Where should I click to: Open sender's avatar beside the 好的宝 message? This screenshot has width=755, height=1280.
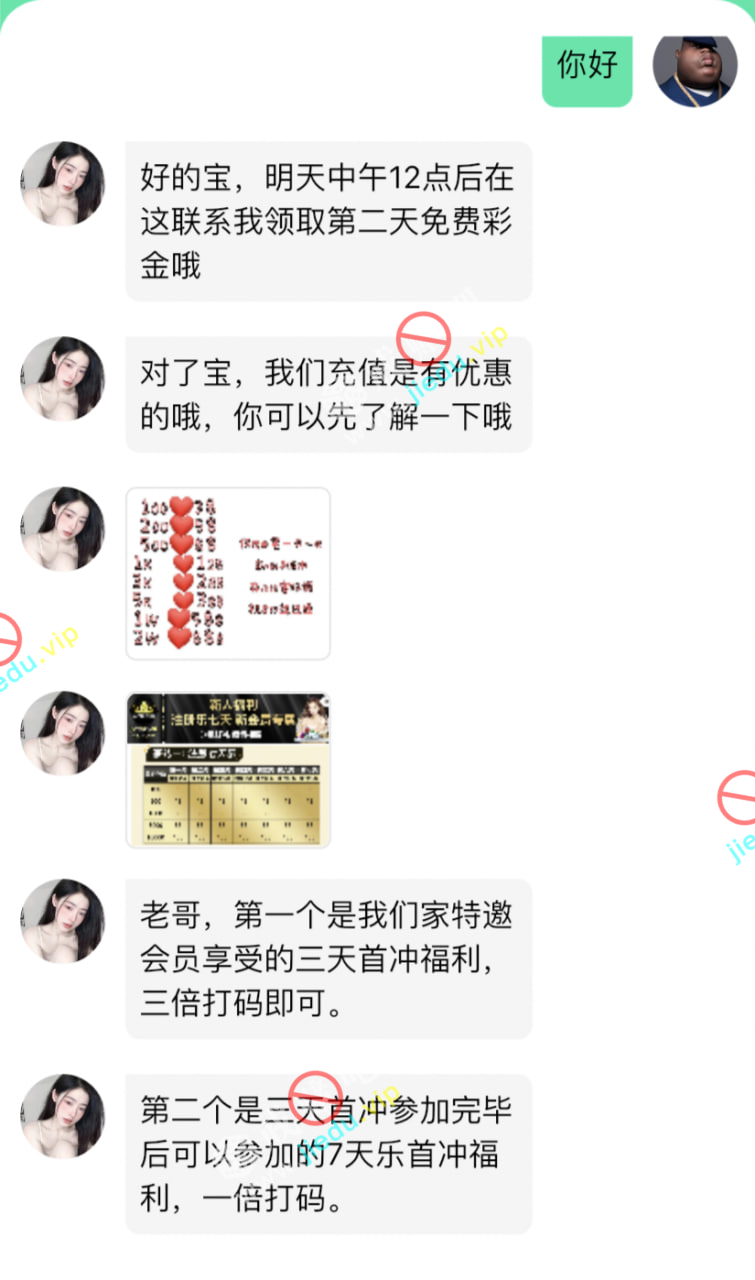pos(62,183)
